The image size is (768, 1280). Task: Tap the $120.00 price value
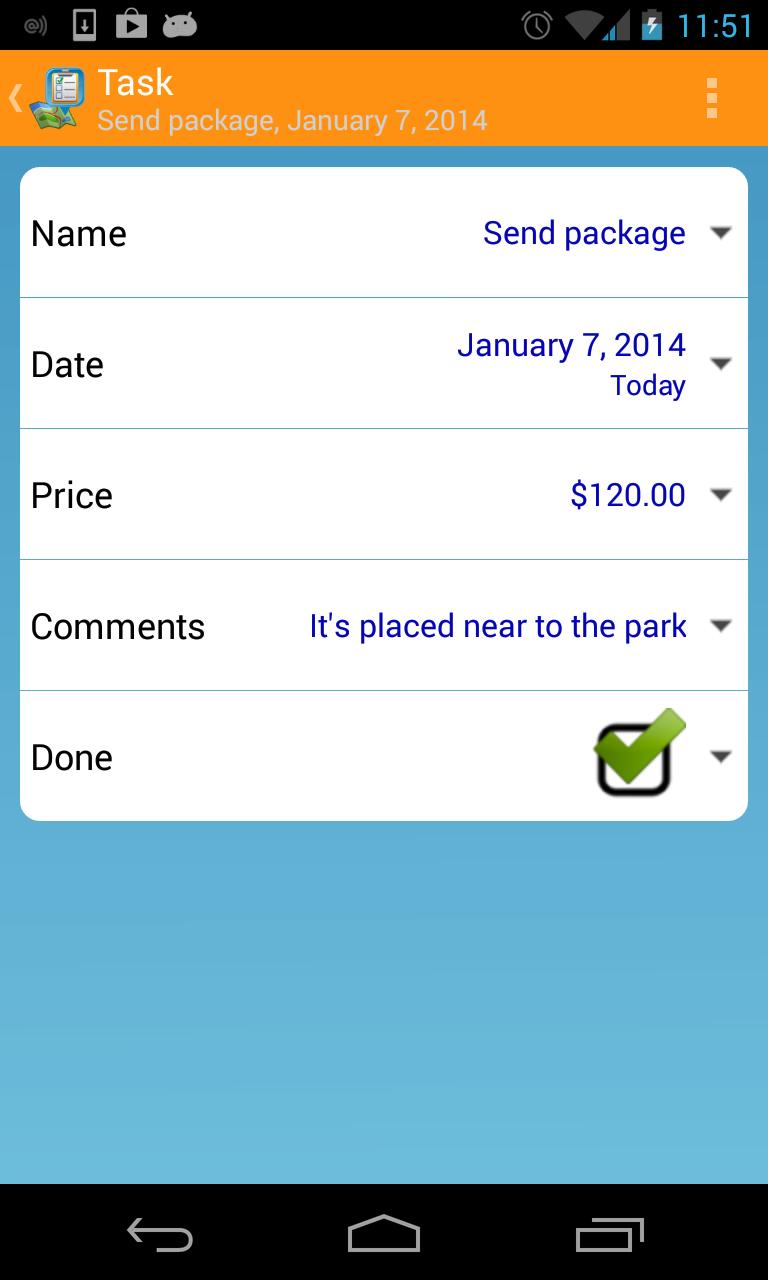(x=628, y=494)
